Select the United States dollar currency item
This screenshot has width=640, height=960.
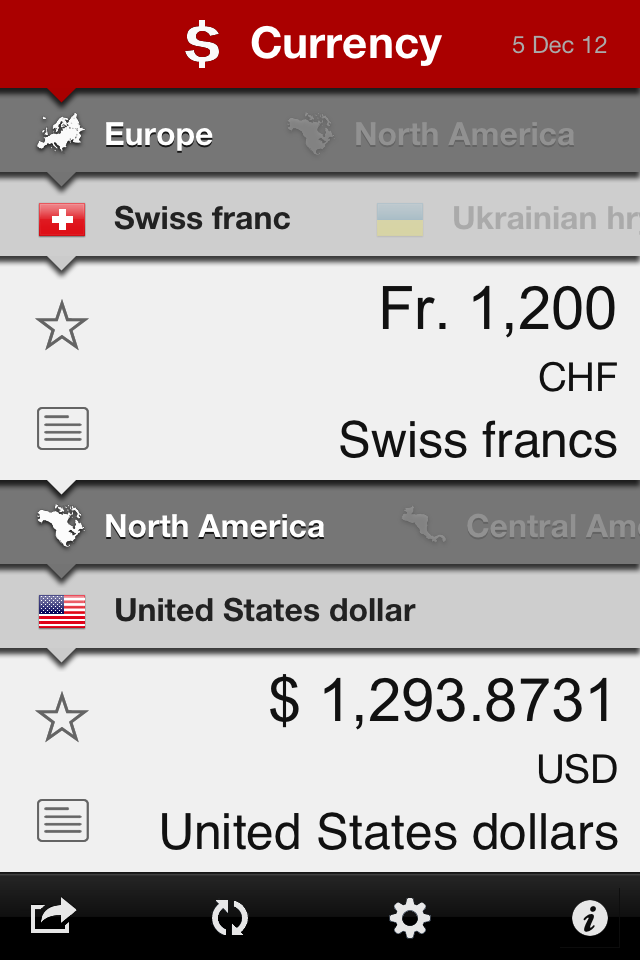227,610
